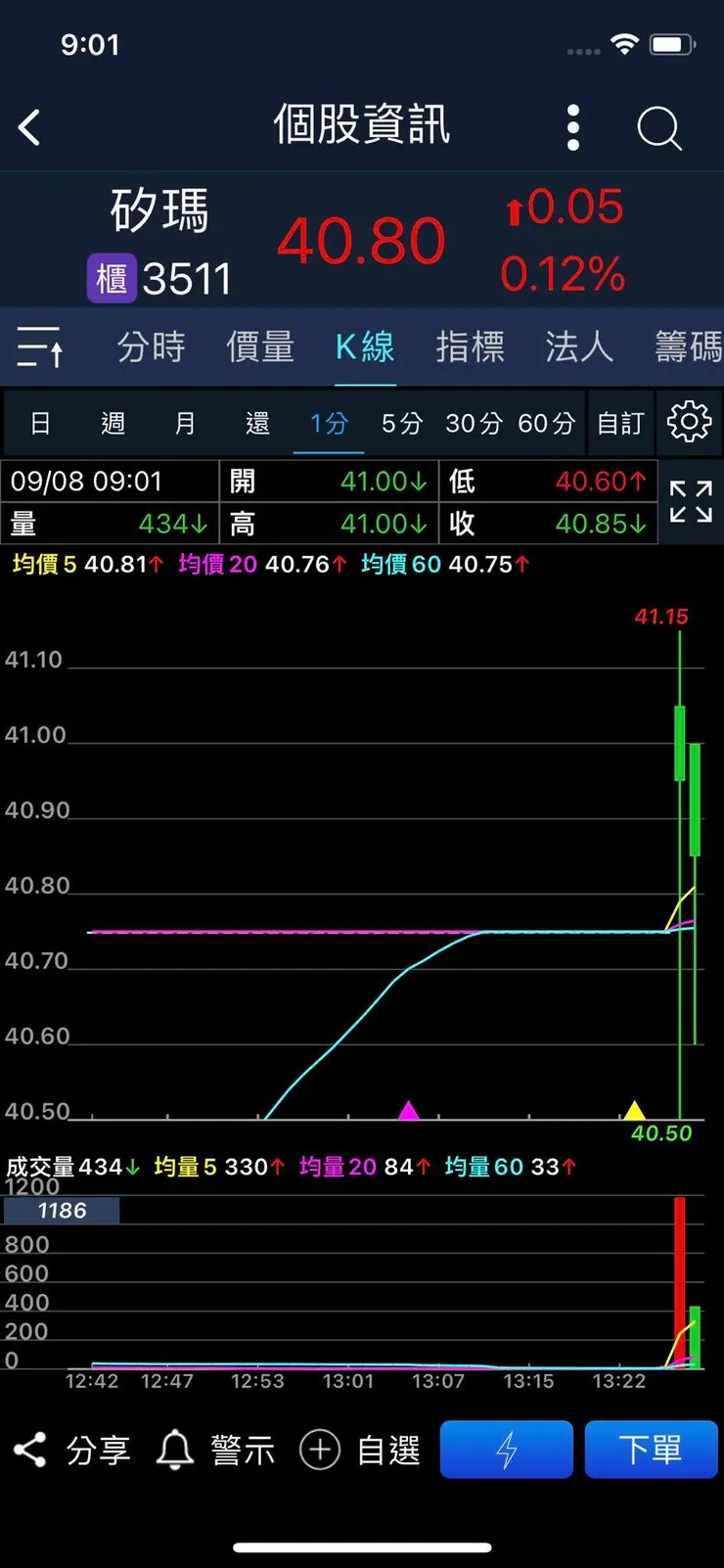Switch to the 價量 tab
This screenshot has width=724, height=1568.
click(260, 347)
